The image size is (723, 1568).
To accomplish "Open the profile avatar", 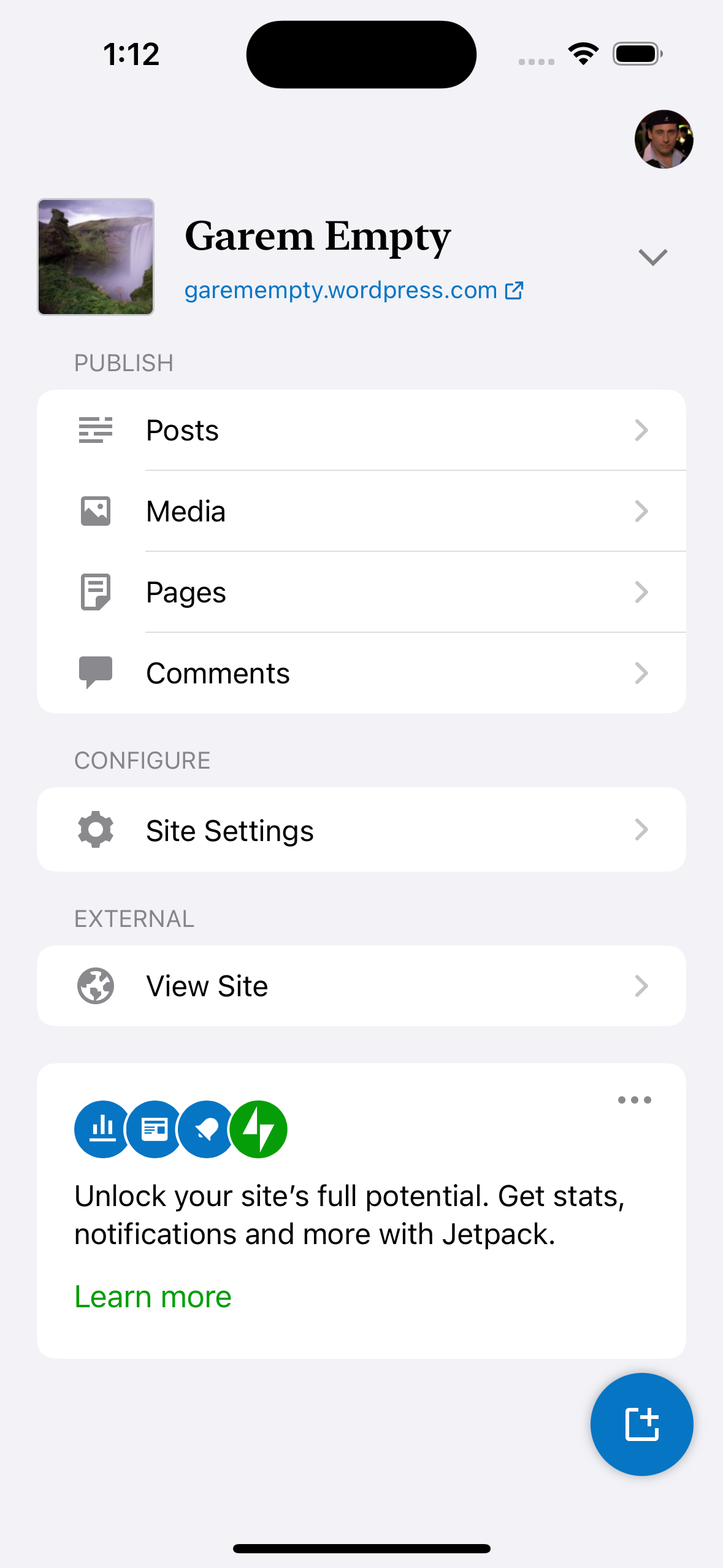I will tap(664, 139).
